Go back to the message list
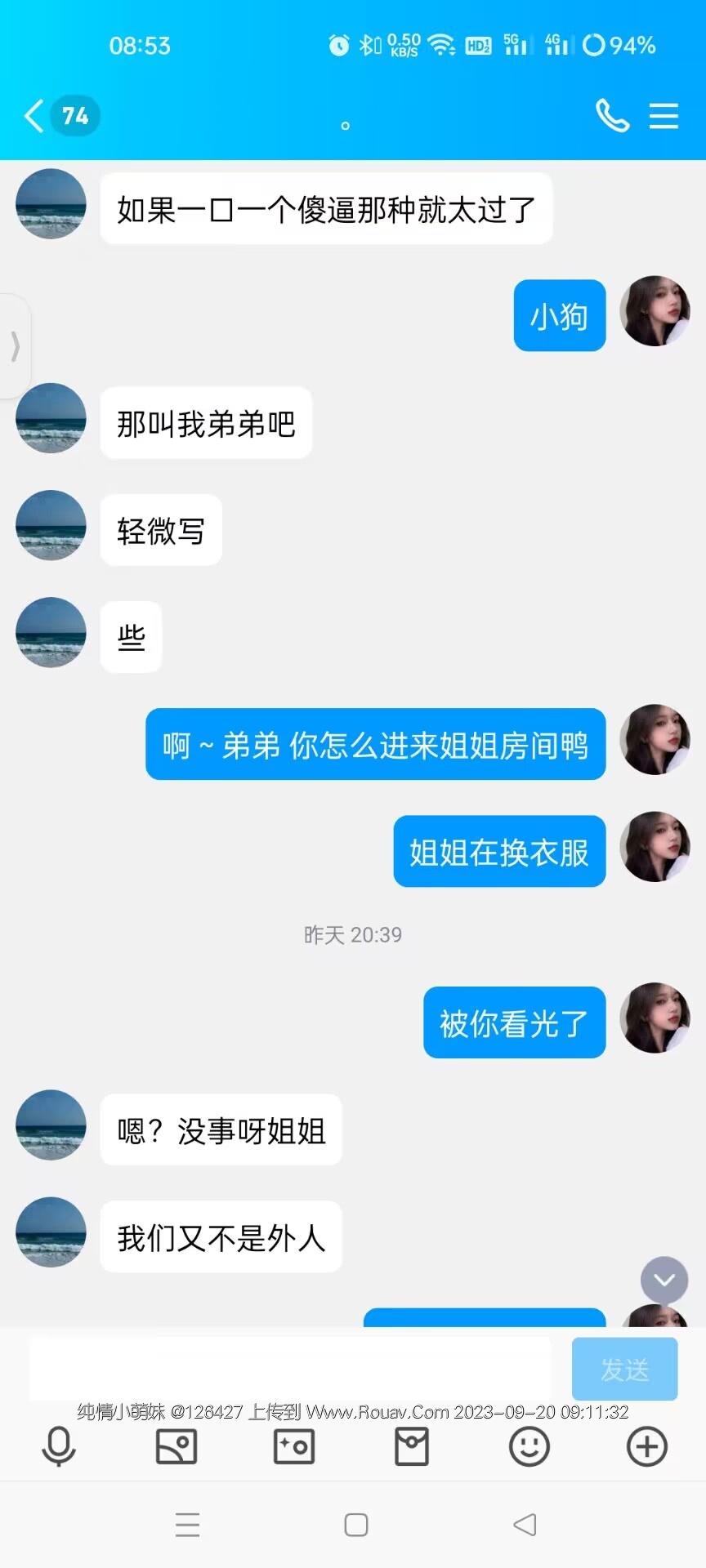Image resolution: width=706 pixels, height=1568 pixels. click(34, 116)
